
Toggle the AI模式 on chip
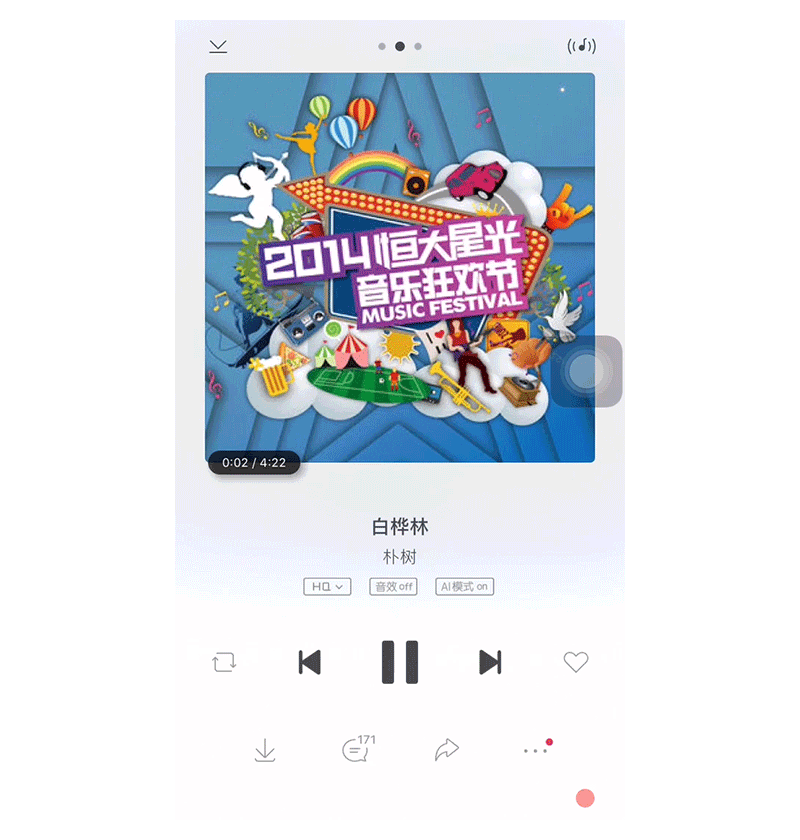(x=465, y=587)
